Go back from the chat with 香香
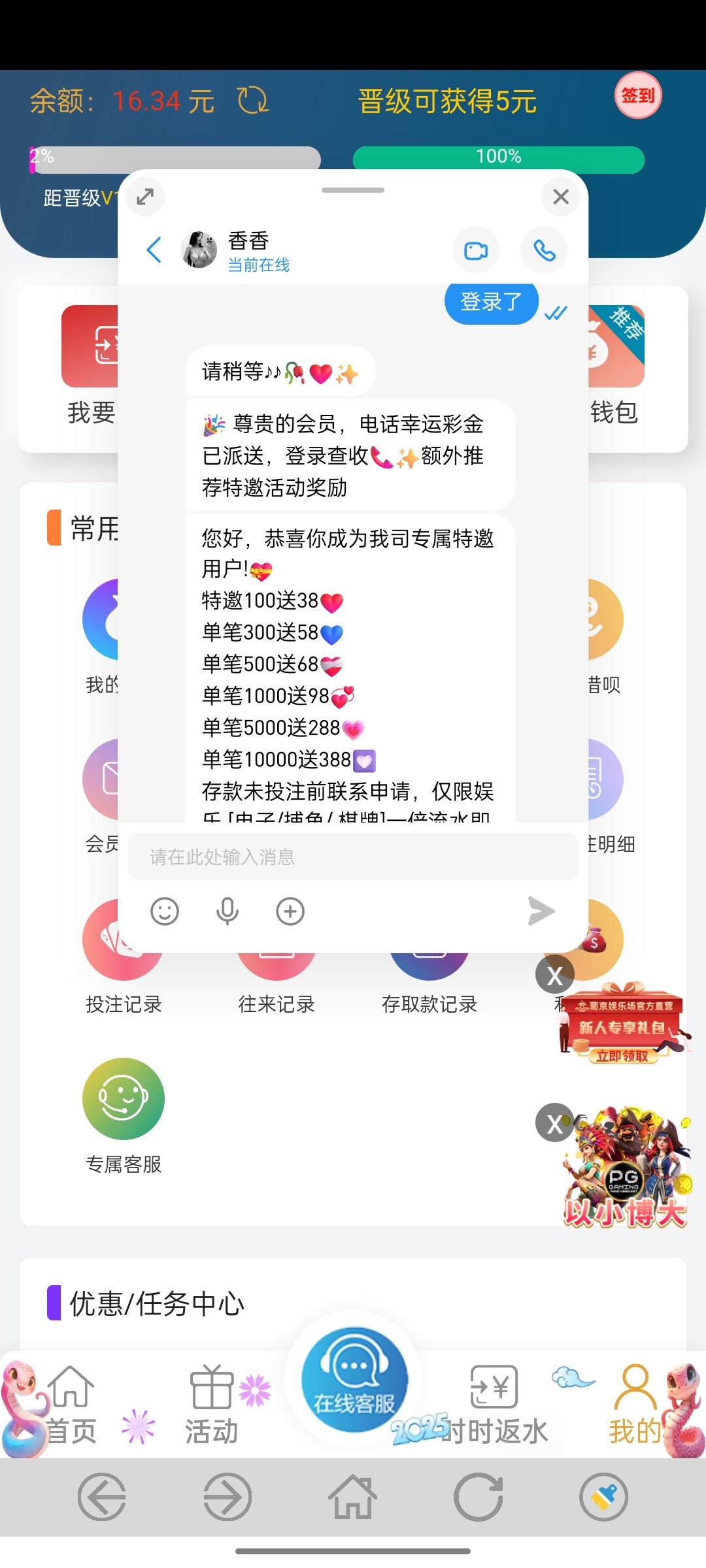The height and width of the screenshot is (1568, 706). tap(154, 250)
